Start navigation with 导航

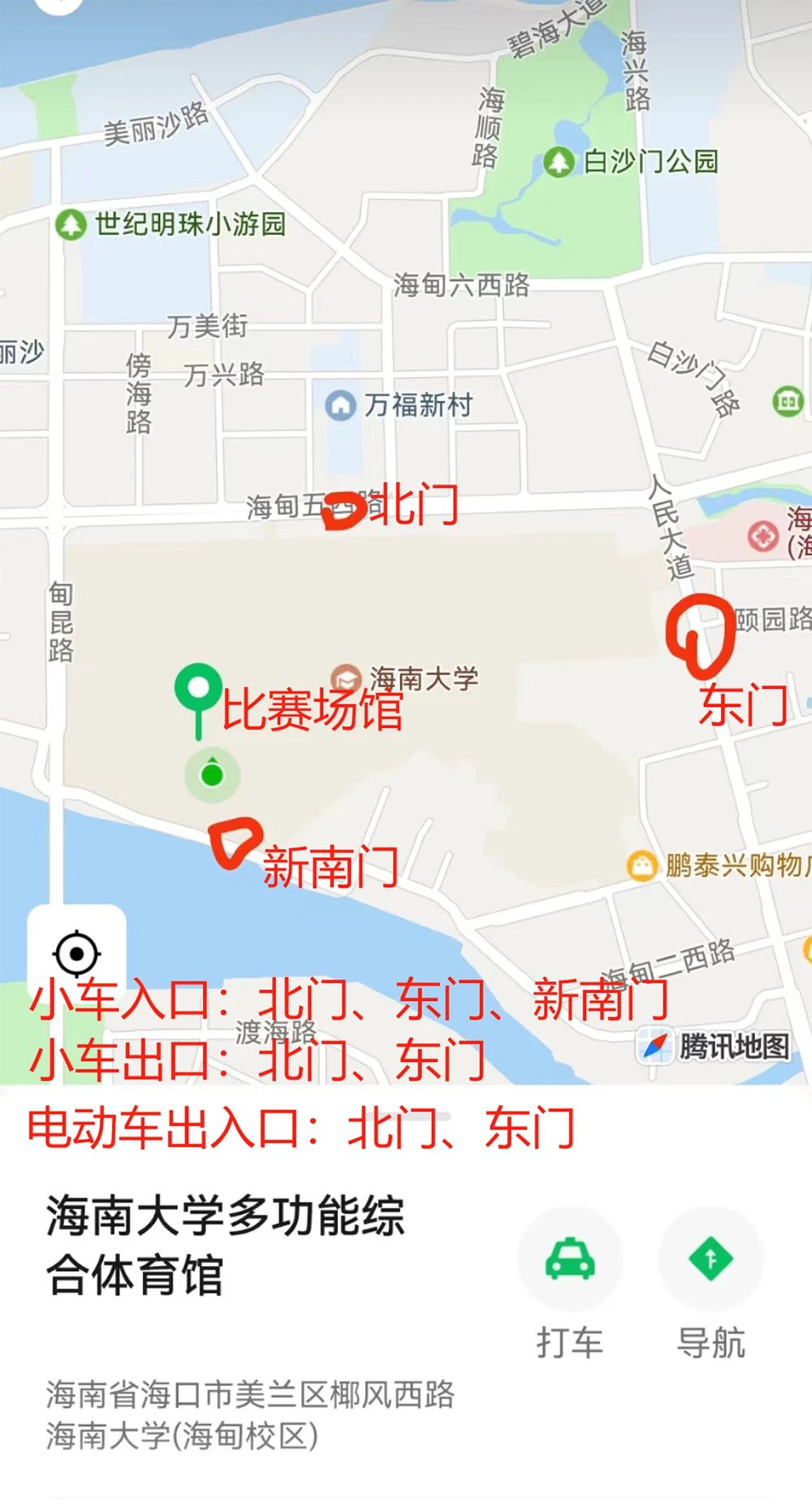(710, 1259)
